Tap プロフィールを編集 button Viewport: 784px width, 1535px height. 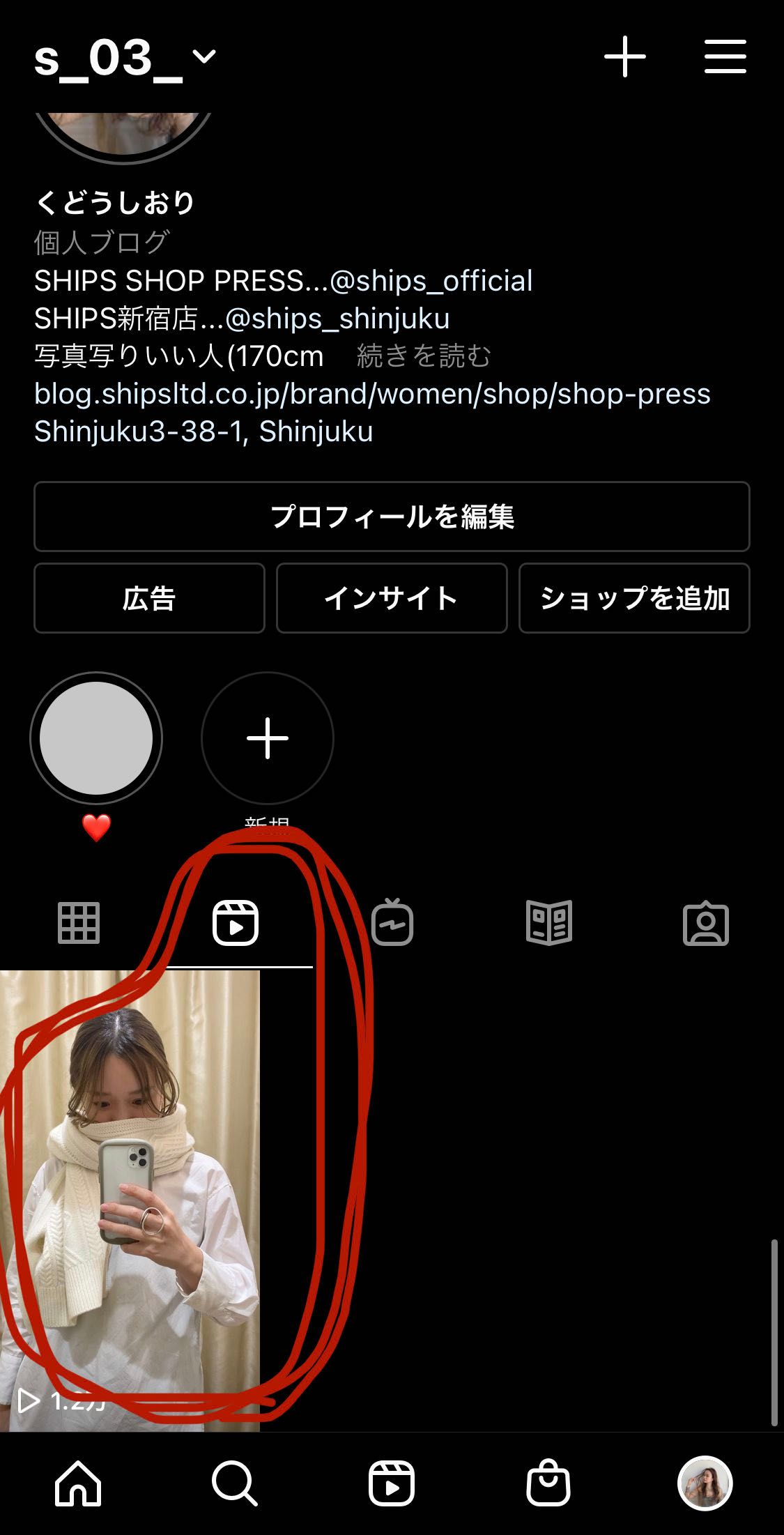tap(392, 517)
